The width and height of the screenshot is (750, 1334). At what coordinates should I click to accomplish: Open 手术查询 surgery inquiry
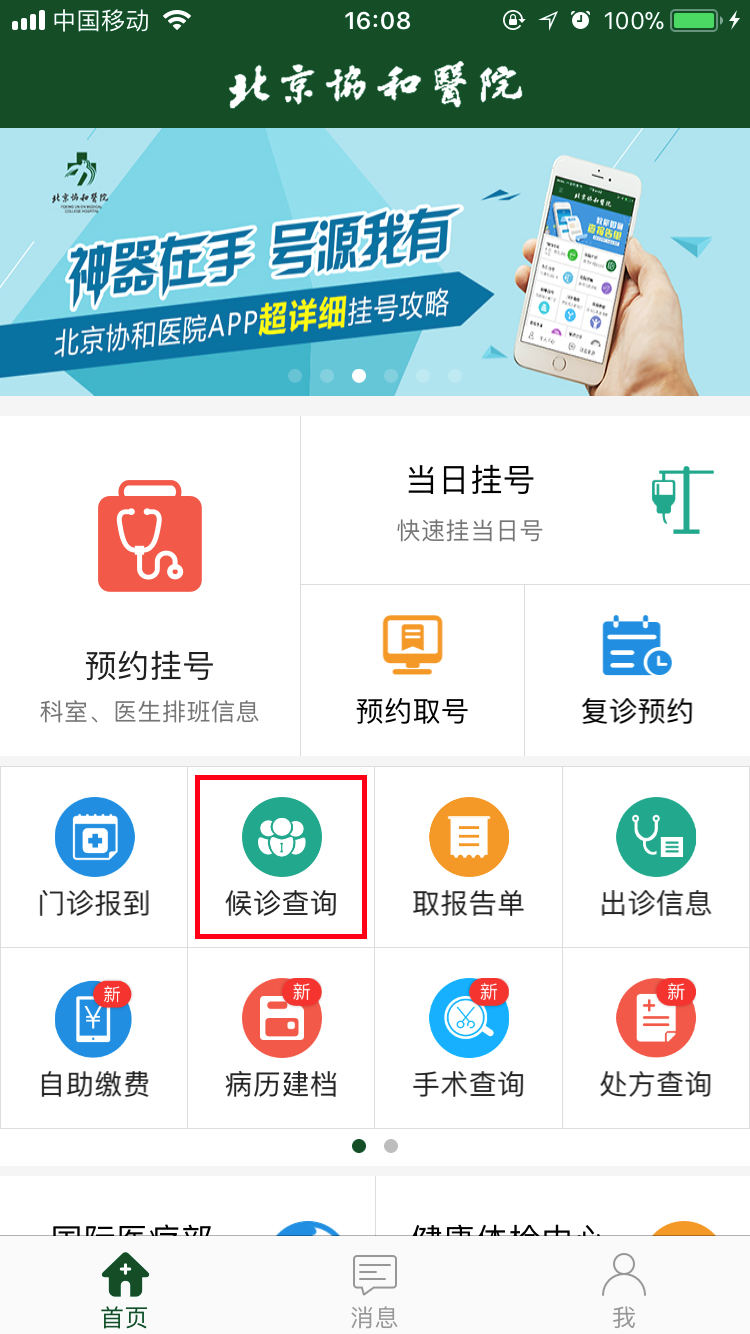[x=468, y=1038]
